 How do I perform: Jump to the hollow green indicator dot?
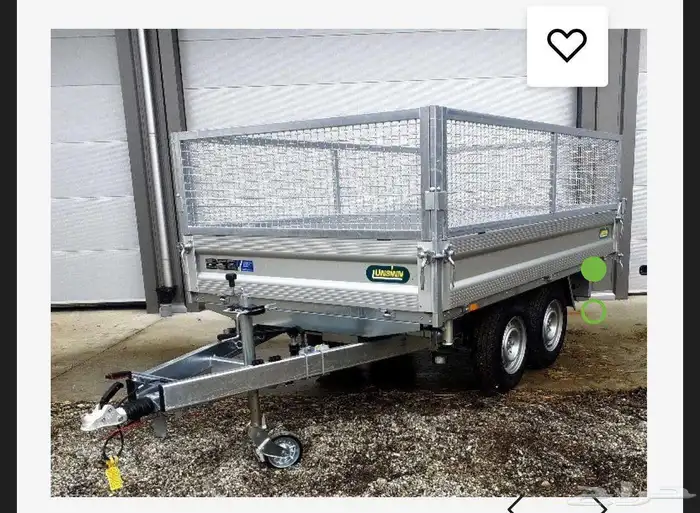593,312
